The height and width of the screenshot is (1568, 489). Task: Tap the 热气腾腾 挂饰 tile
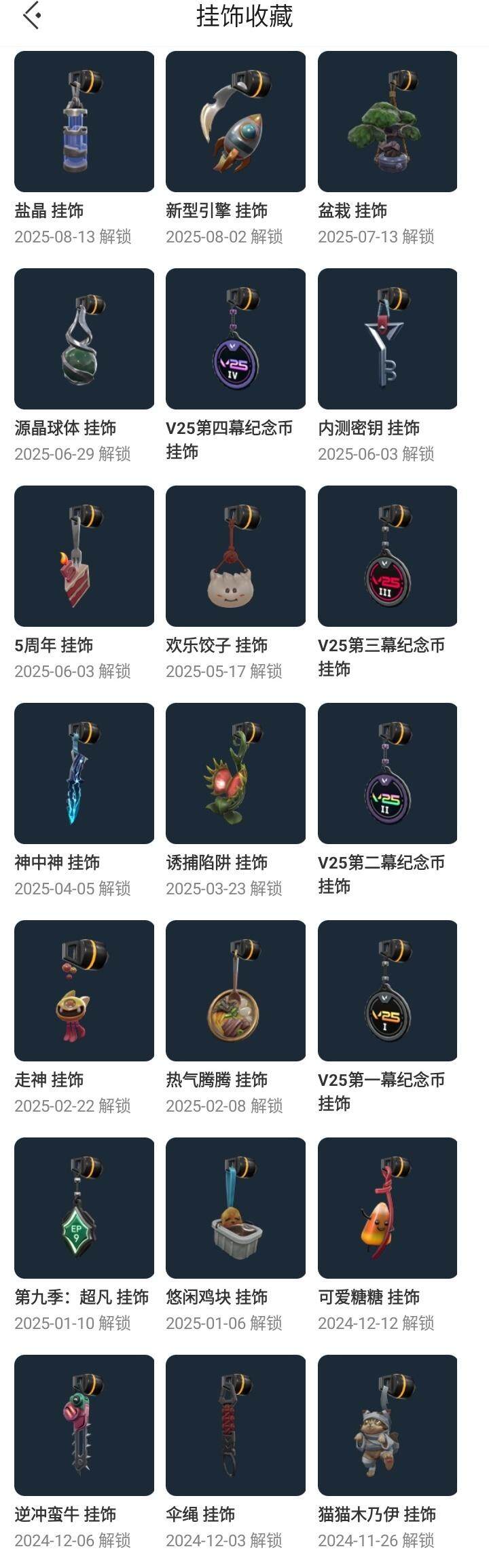[236, 991]
